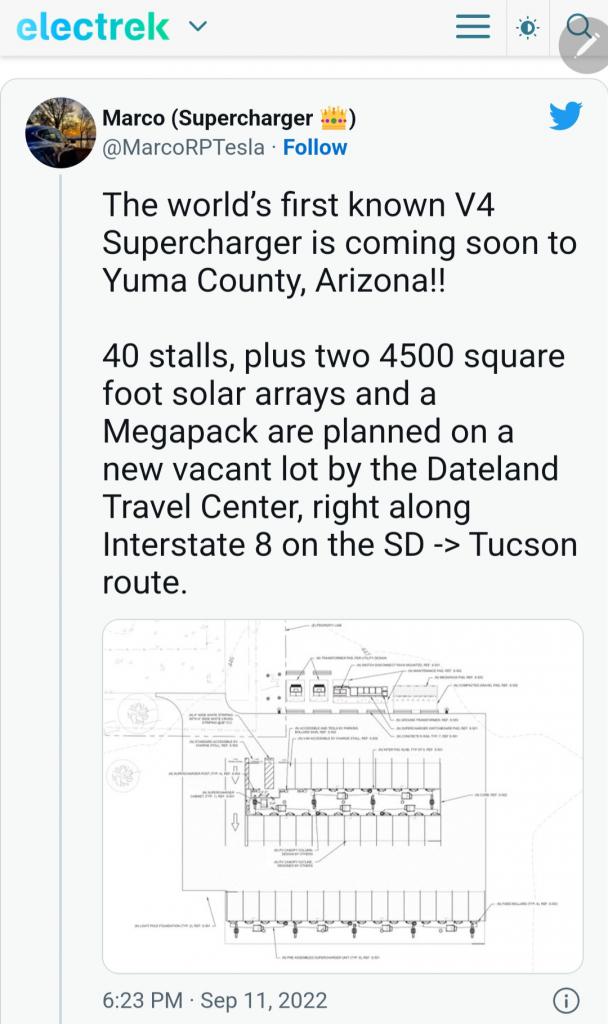608x1024 pixels.
Task: Open Marco's Twitter profile picture
Action: [x=60, y=132]
